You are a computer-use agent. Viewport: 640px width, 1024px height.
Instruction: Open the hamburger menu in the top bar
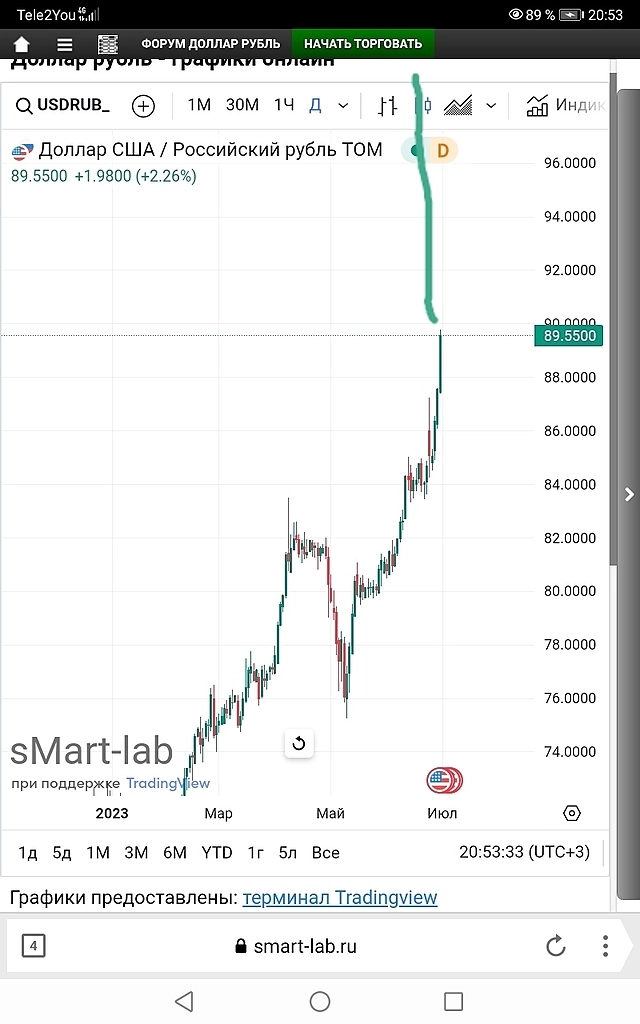coord(65,44)
